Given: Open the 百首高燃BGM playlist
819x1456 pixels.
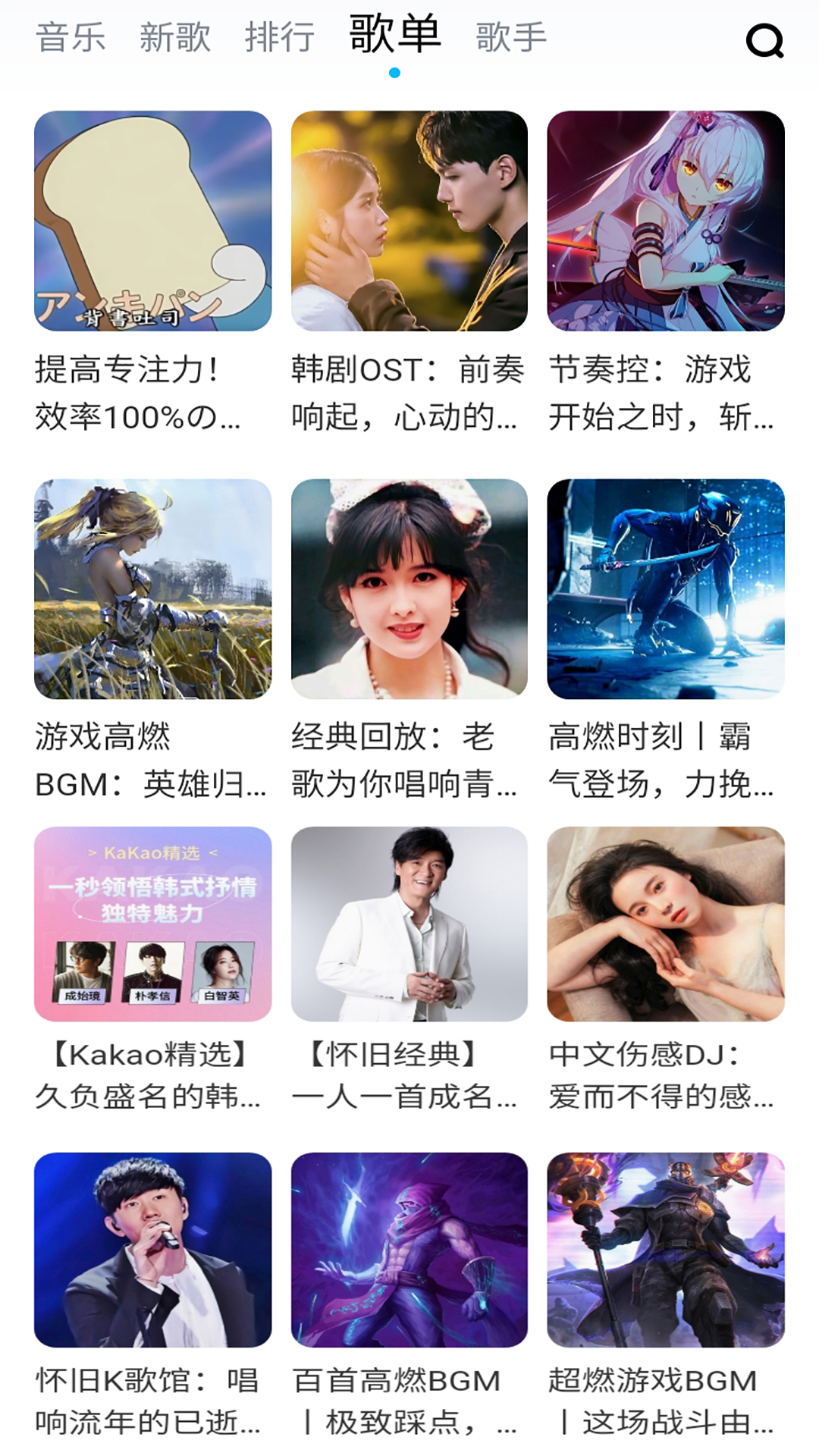Looking at the screenshot, I should (x=409, y=1250).
